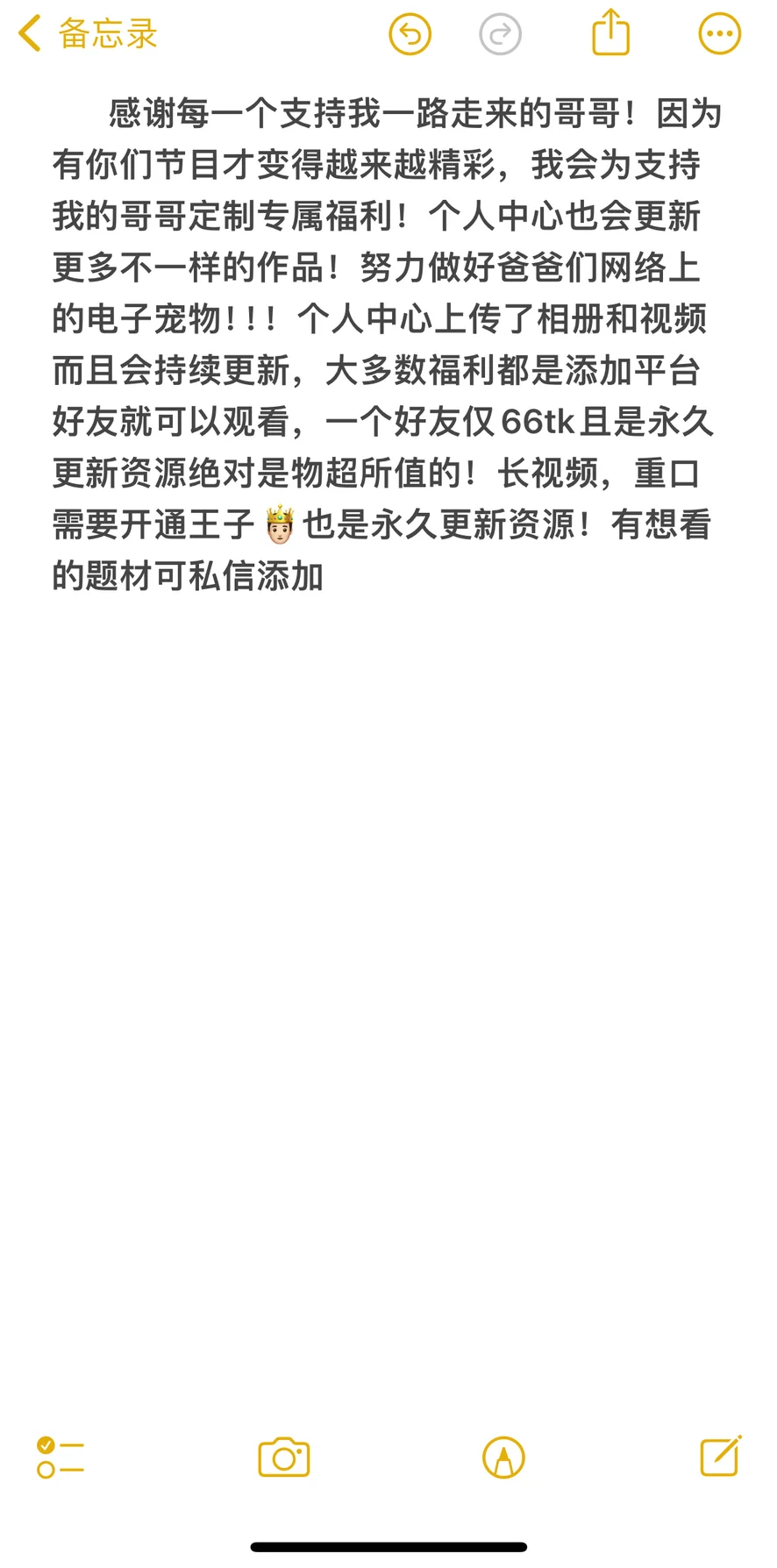Screen dimensions: 777x1568
Task: Open the camera attachment options
Action: 284,1458
